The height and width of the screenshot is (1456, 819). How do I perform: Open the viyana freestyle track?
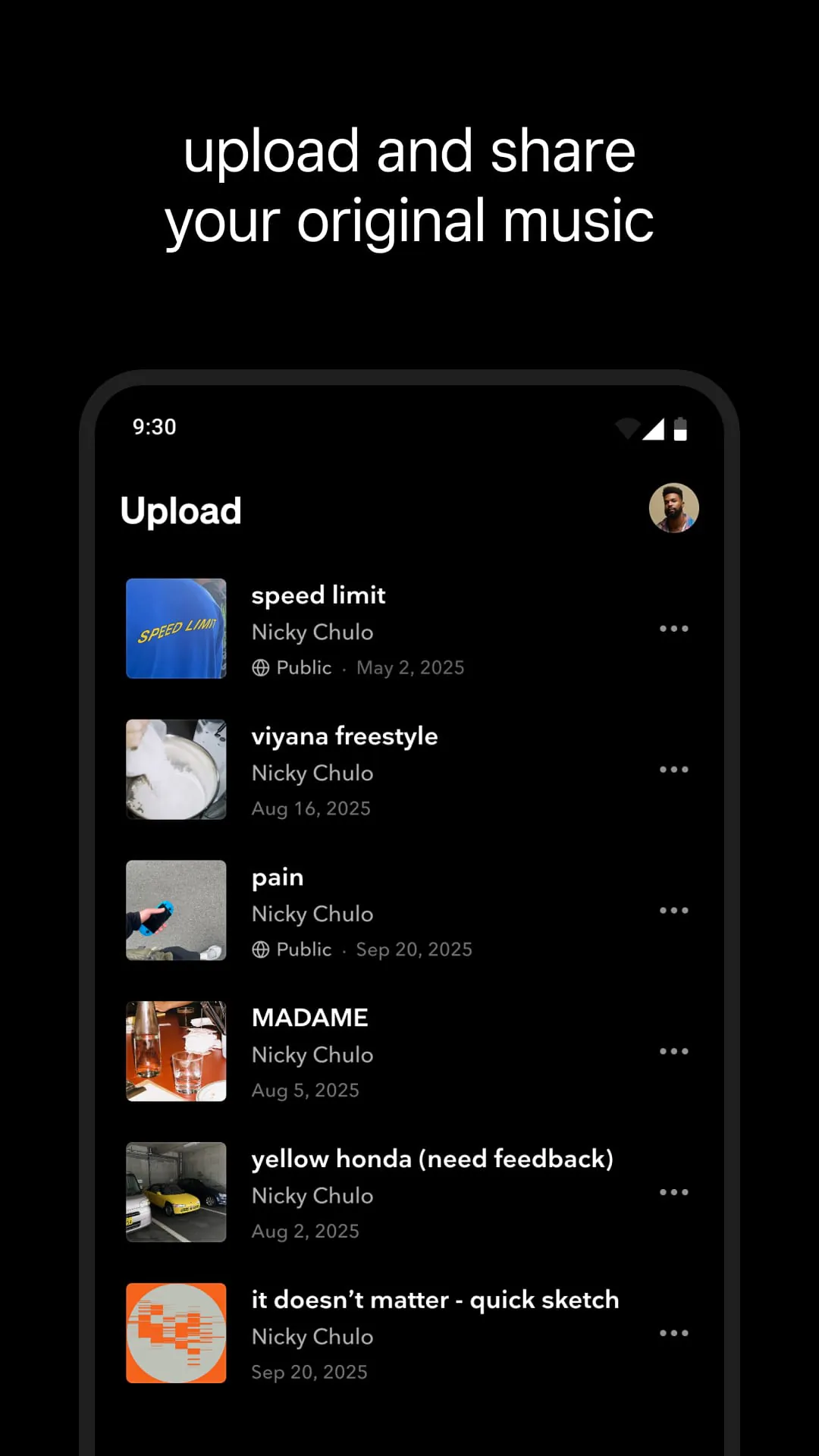pos(344,736)
